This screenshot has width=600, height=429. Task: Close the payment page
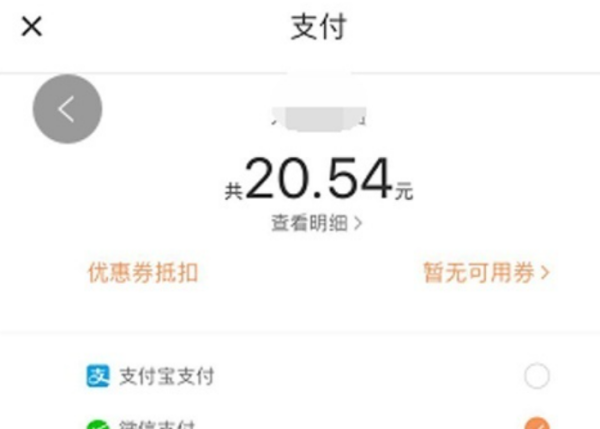click(32, 27)
